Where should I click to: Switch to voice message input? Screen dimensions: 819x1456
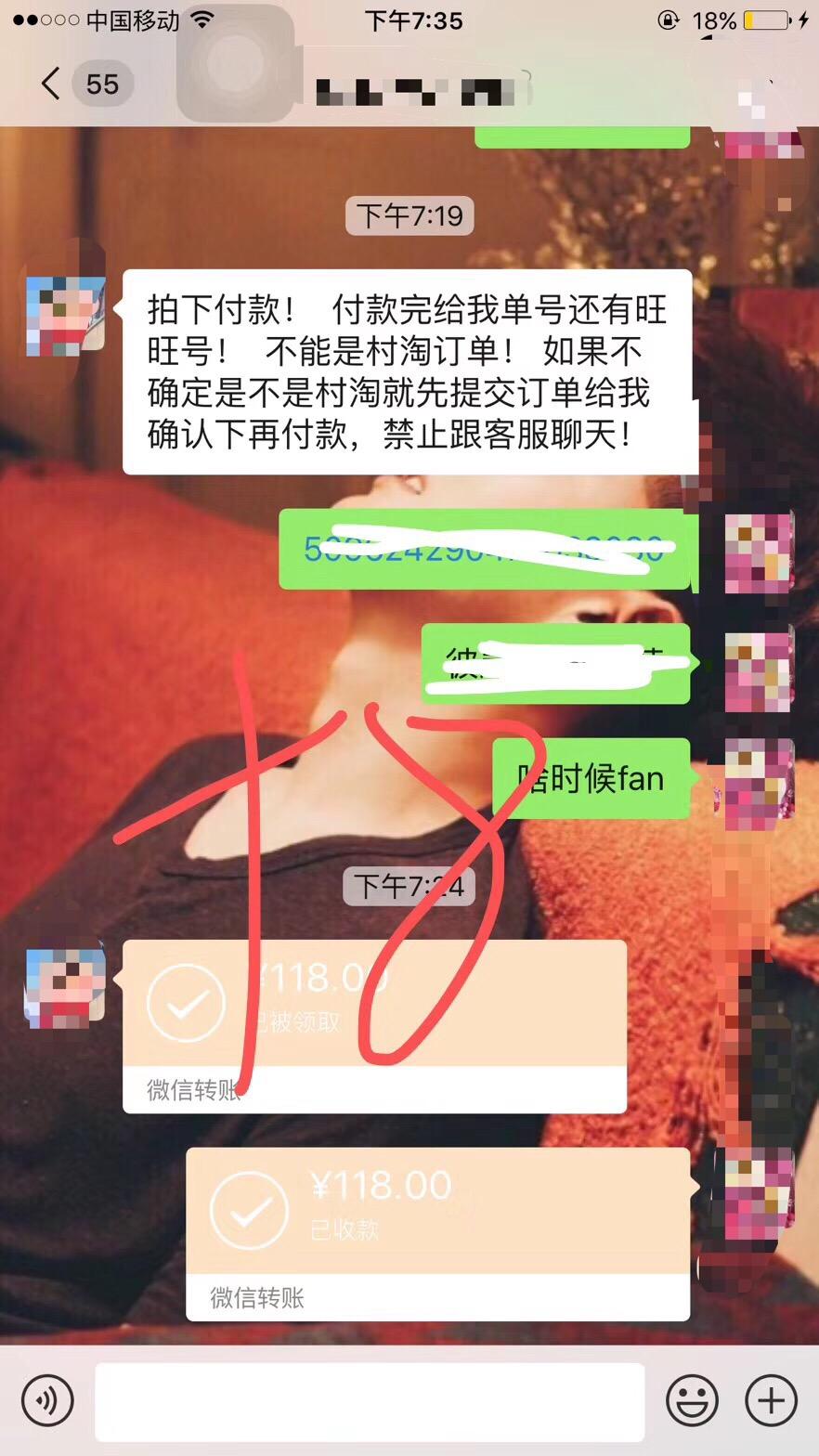click(x=47, y=1400)
